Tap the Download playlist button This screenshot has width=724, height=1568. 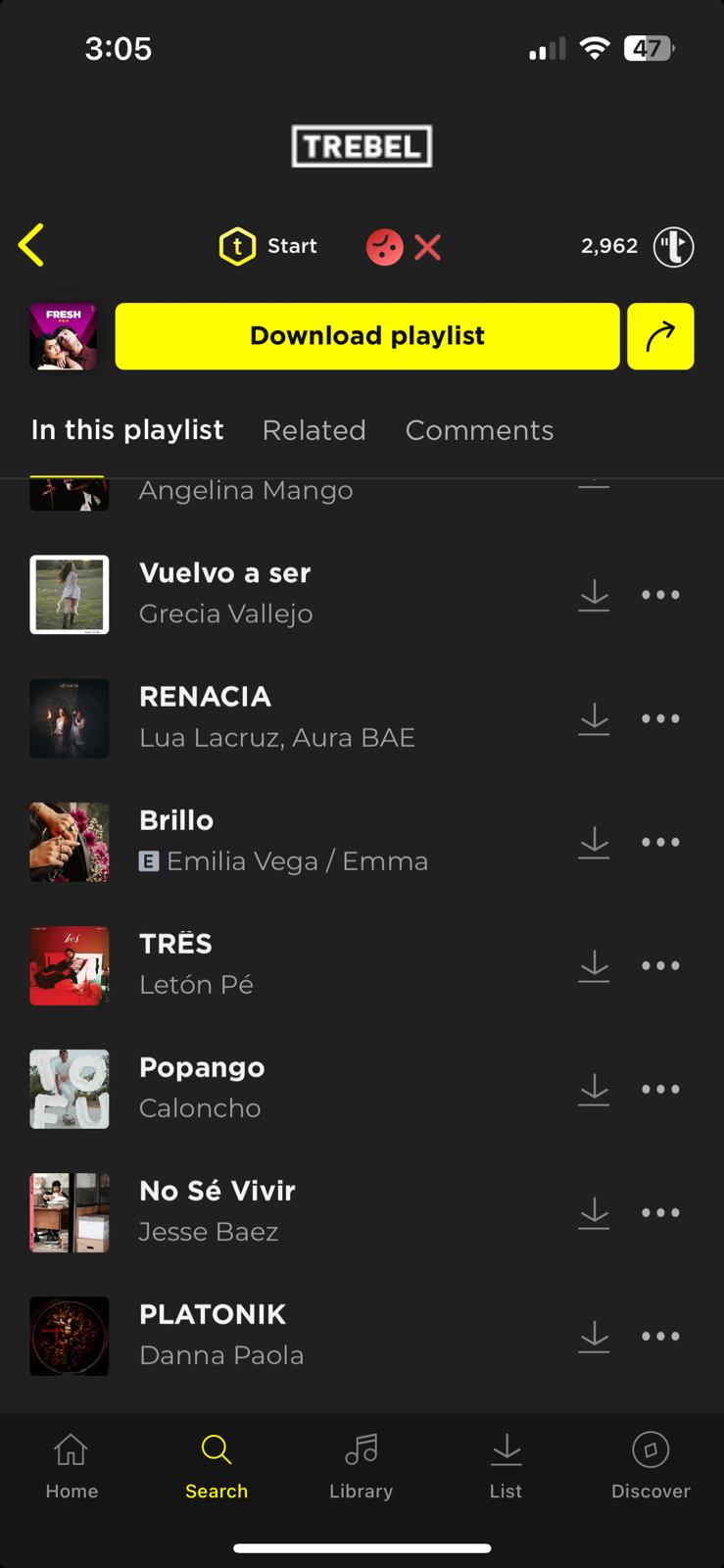[366, 336]
